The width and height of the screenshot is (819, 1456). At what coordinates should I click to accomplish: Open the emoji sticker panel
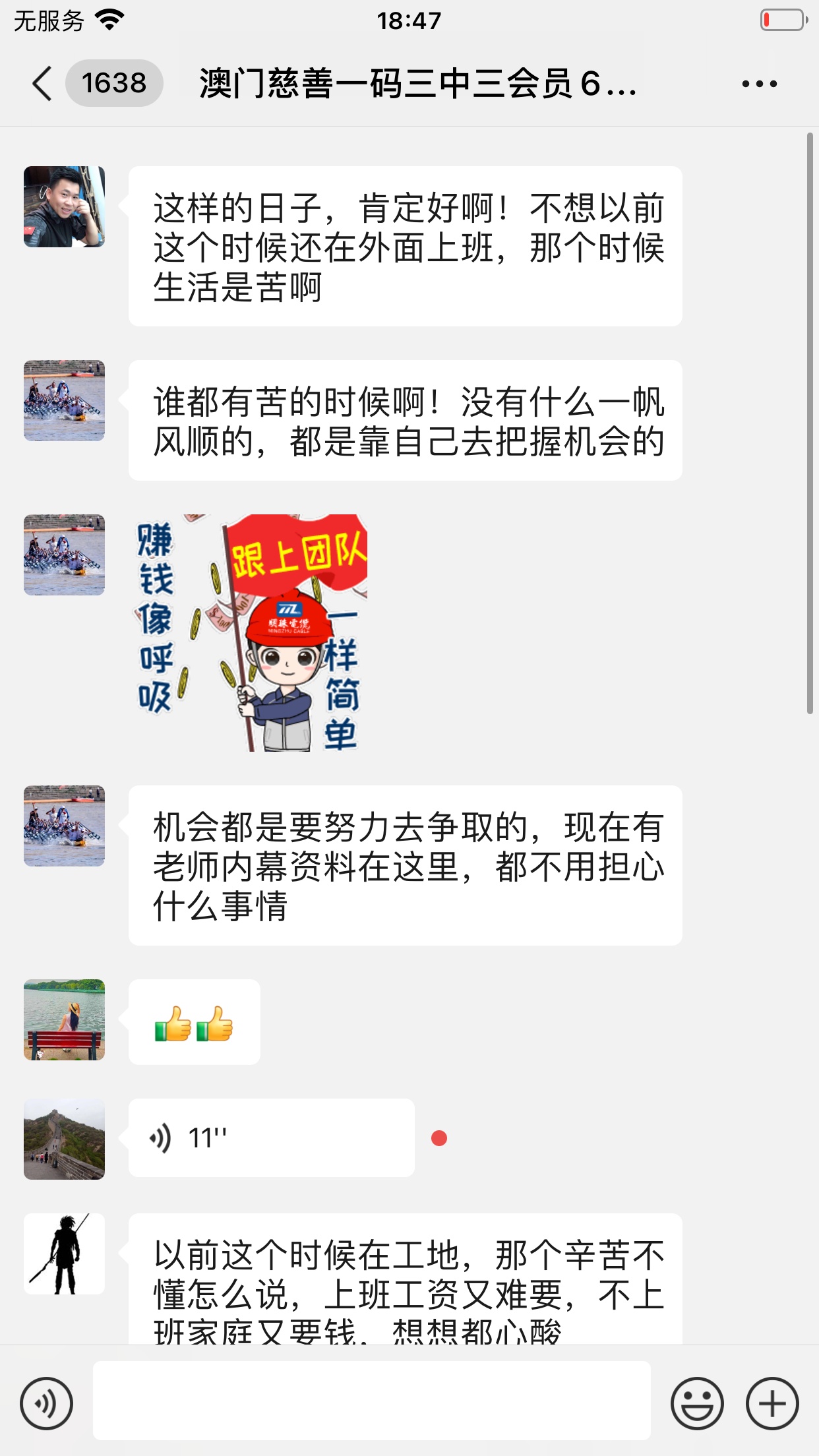[697, 1403]
